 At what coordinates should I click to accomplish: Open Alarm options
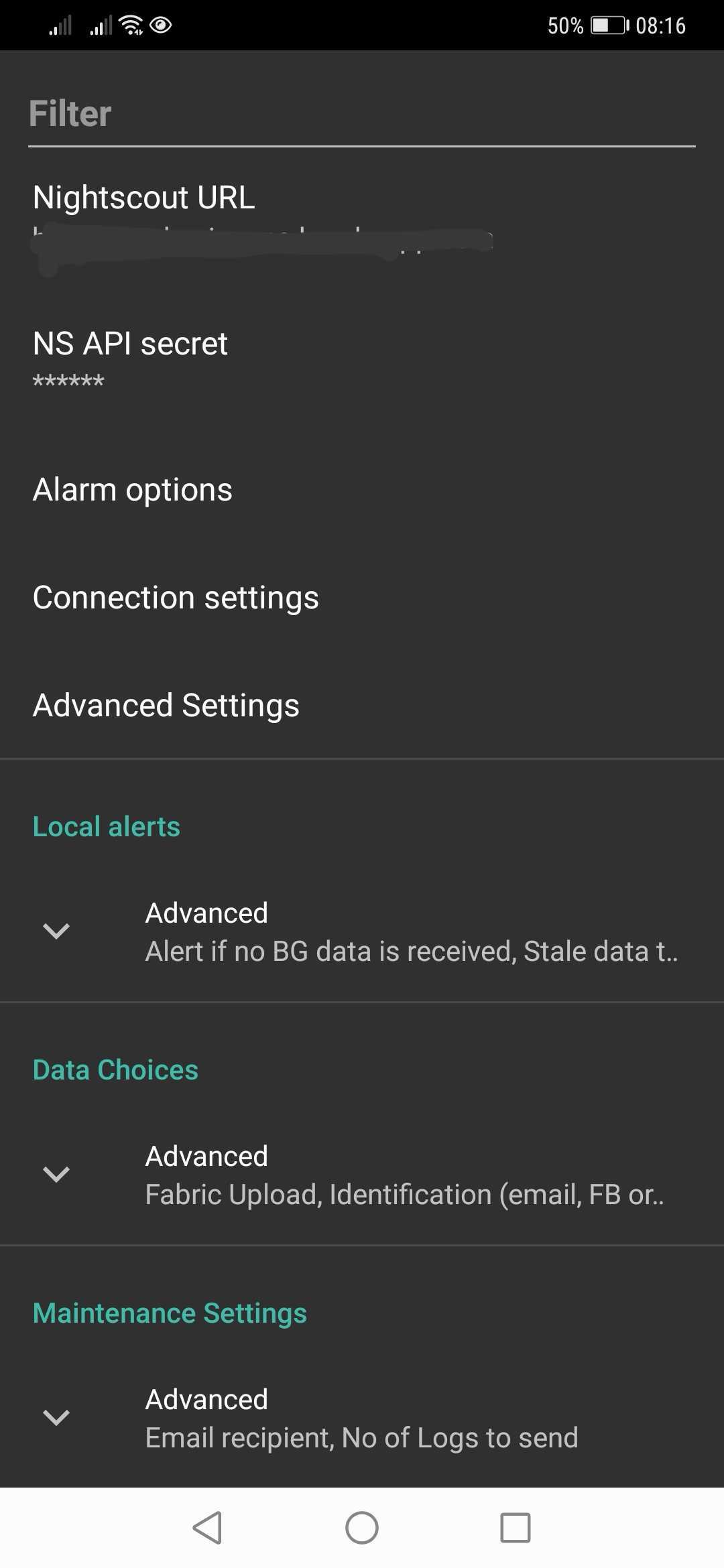tap(132, 489)
